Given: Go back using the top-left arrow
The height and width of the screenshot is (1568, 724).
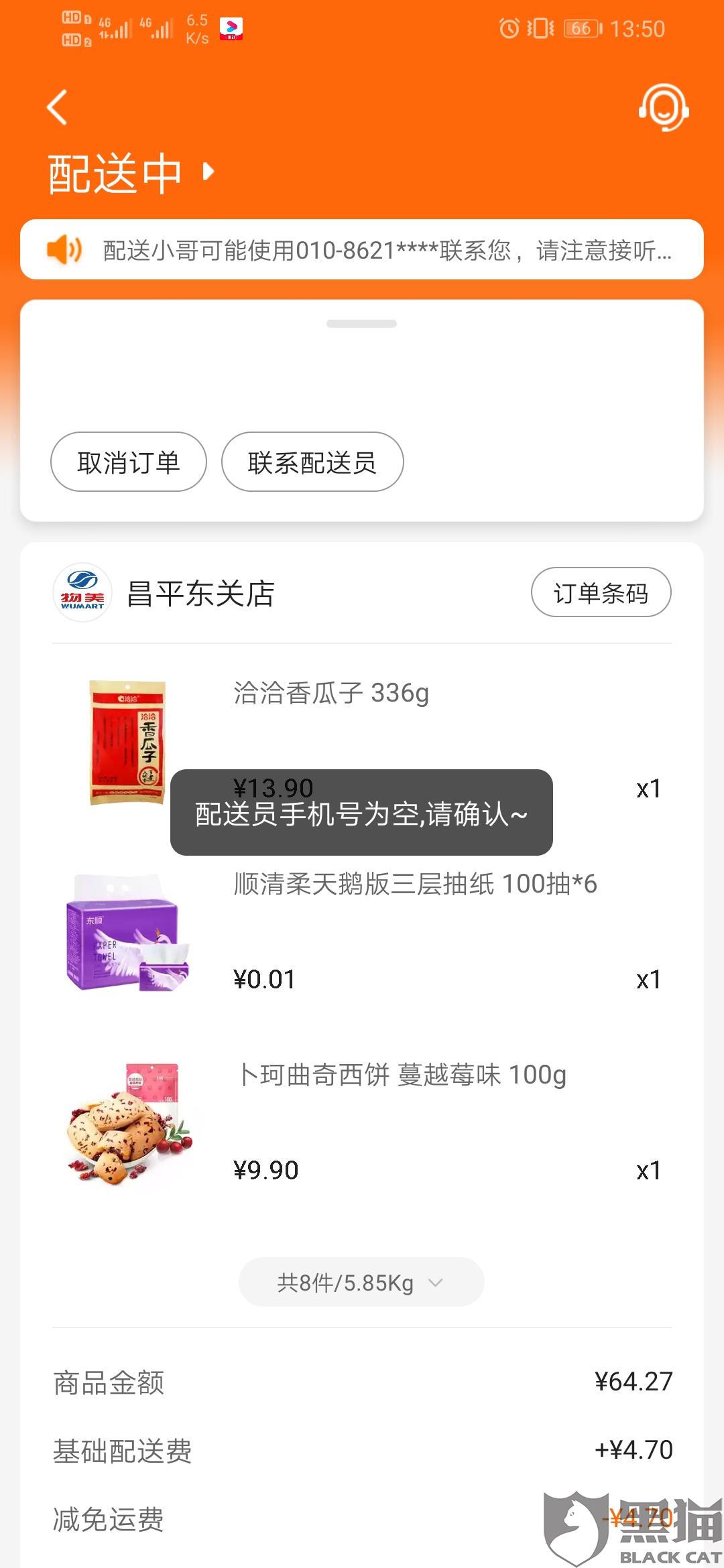Looking at the screenshot, I should (58, 107).
